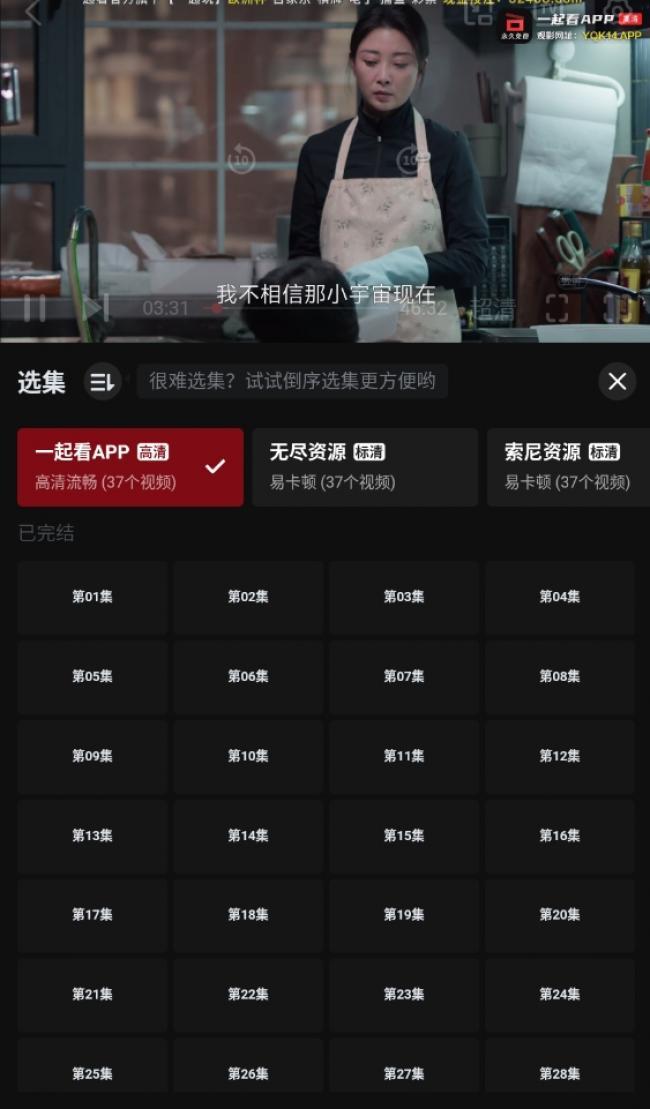Rewind the video 10 seconds
Image resolution: width=650 pixels, height=1109 pixels.
[x=241, y=158]
